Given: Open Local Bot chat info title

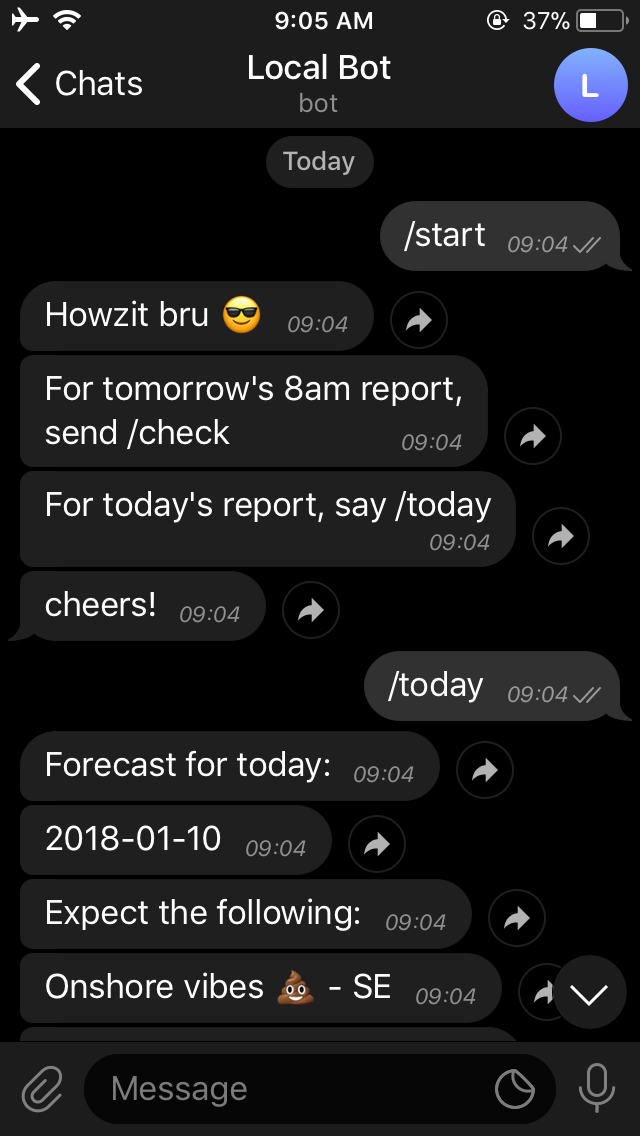Looking at the screenshot, I should 319,69.
